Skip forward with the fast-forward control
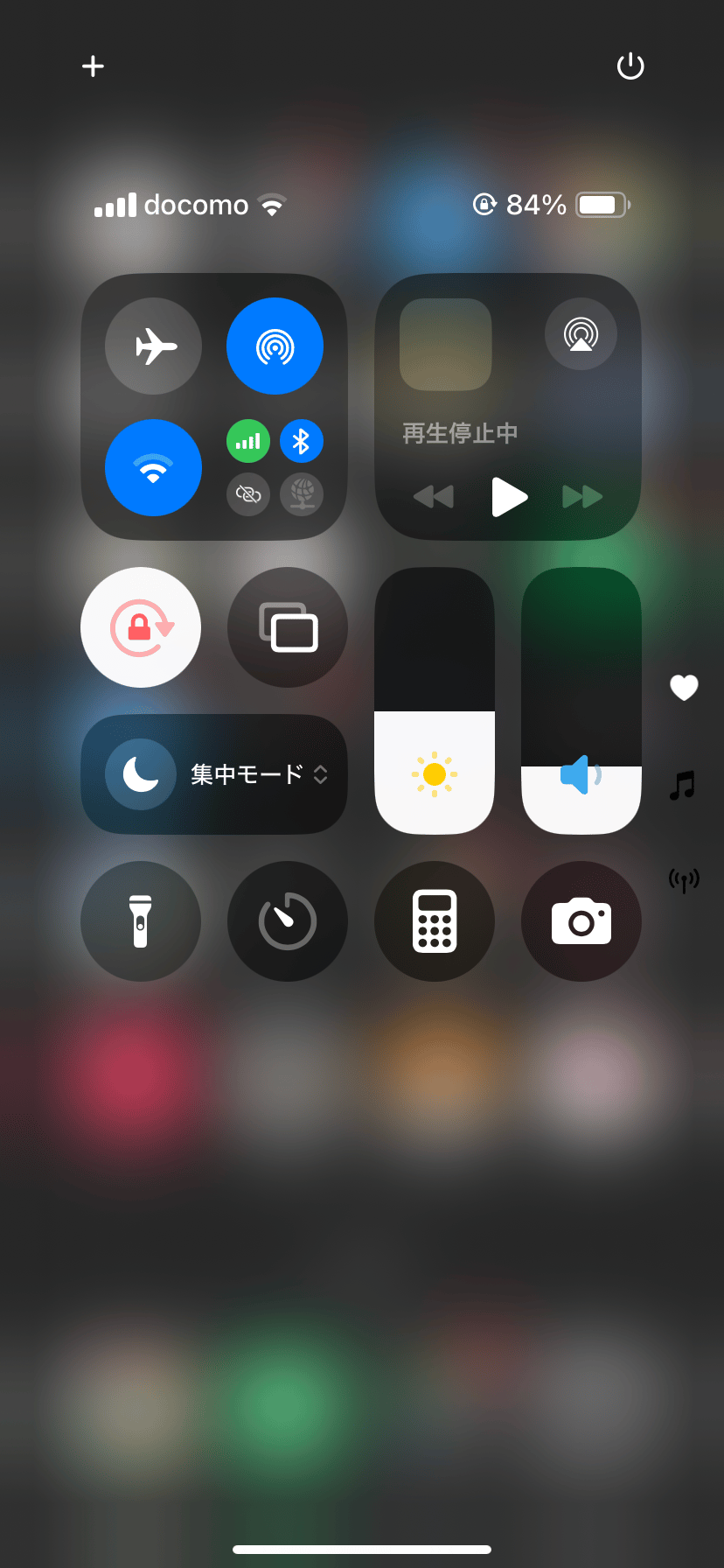This screenshot has width=724, height=1568. click(x=582, y=497)
